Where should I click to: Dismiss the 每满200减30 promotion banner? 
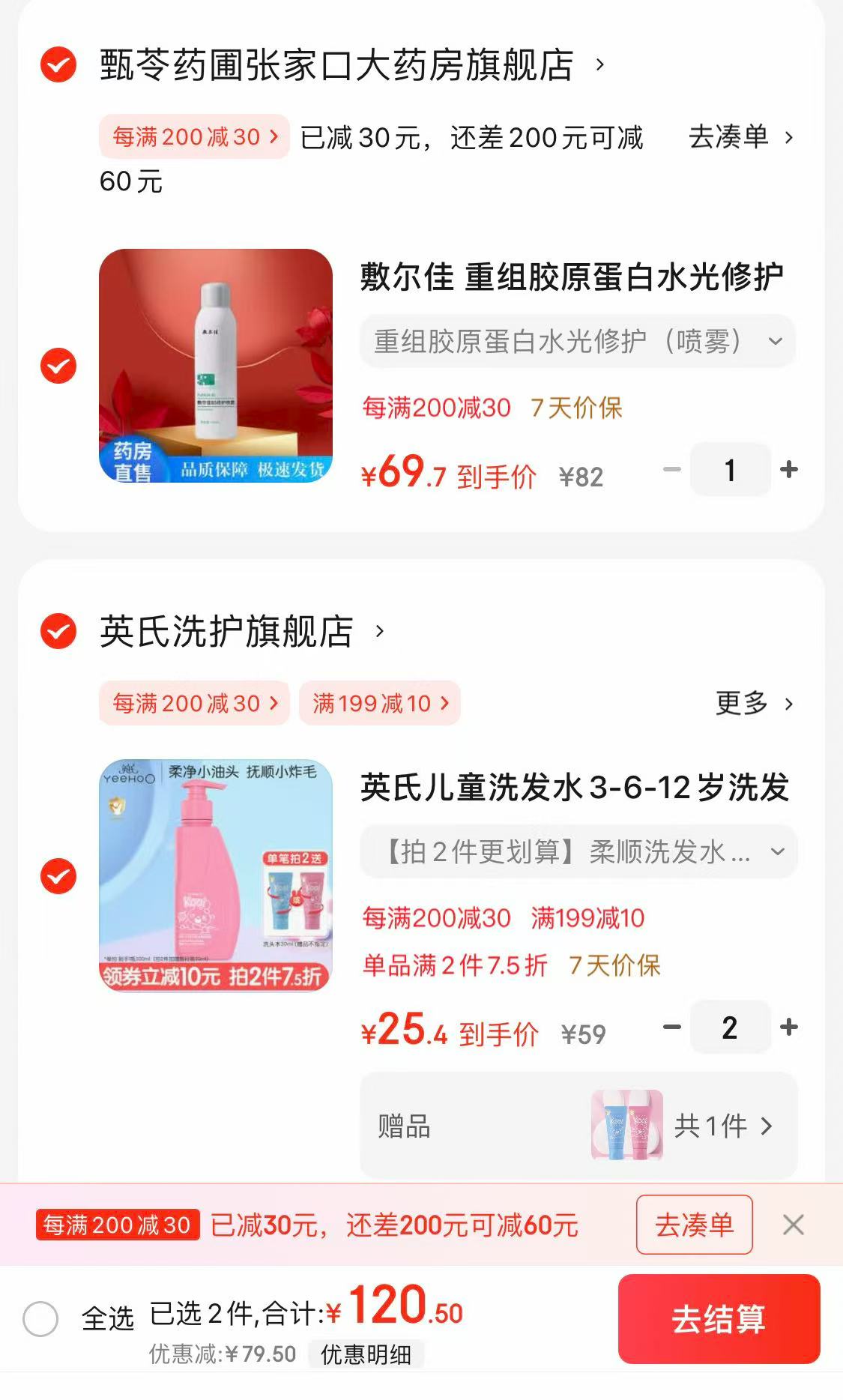click(x=793, y=1225)
